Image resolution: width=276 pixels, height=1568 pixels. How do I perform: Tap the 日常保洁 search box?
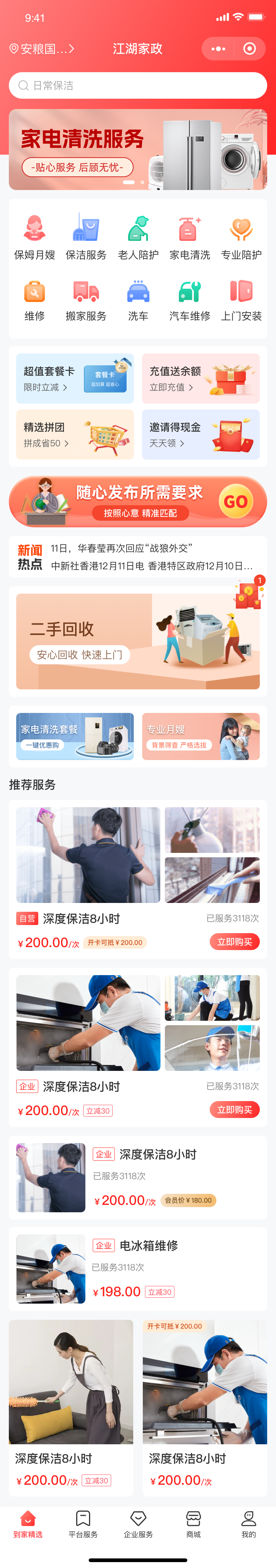click(138, 85)
